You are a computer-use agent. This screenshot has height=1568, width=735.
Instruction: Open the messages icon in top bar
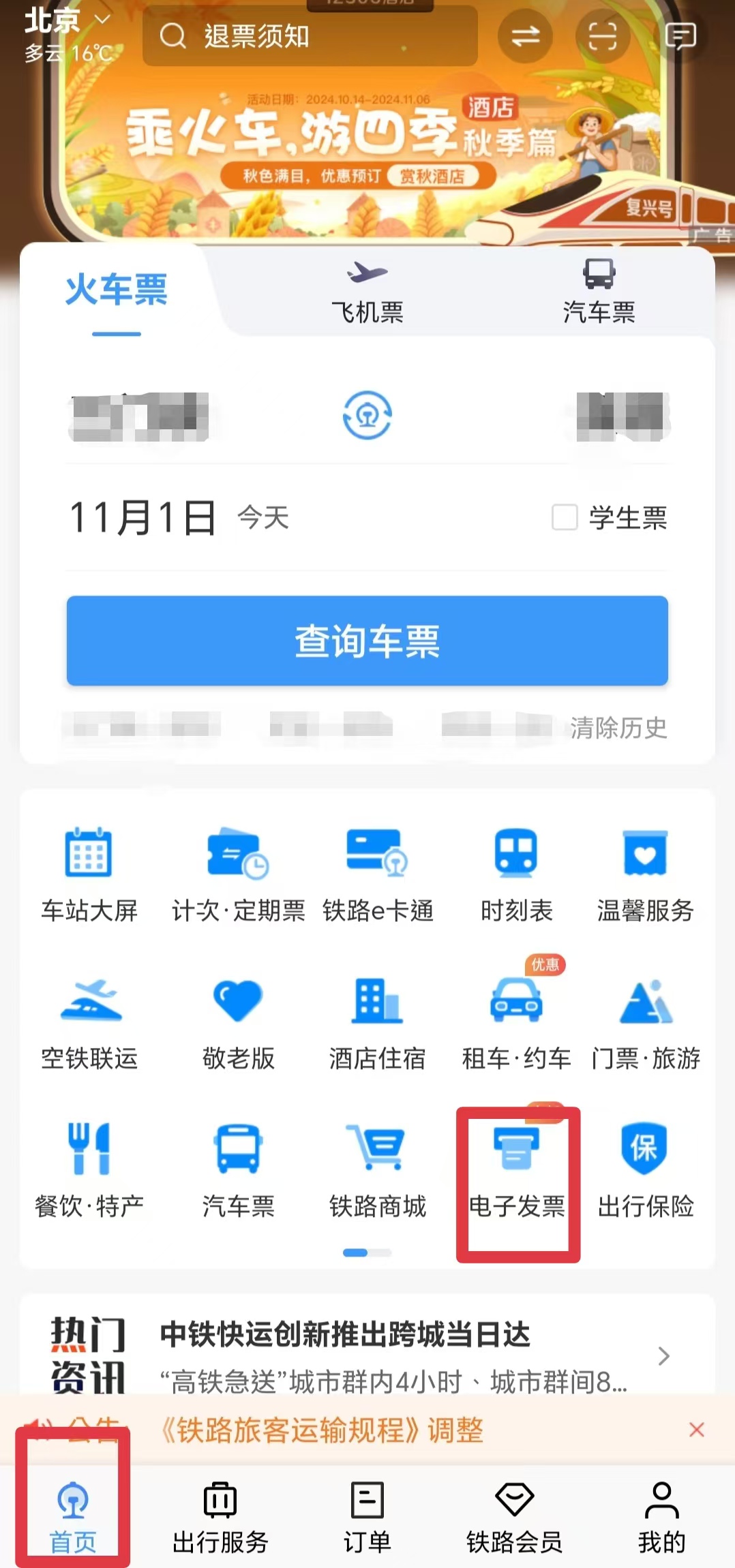[680, 36]
